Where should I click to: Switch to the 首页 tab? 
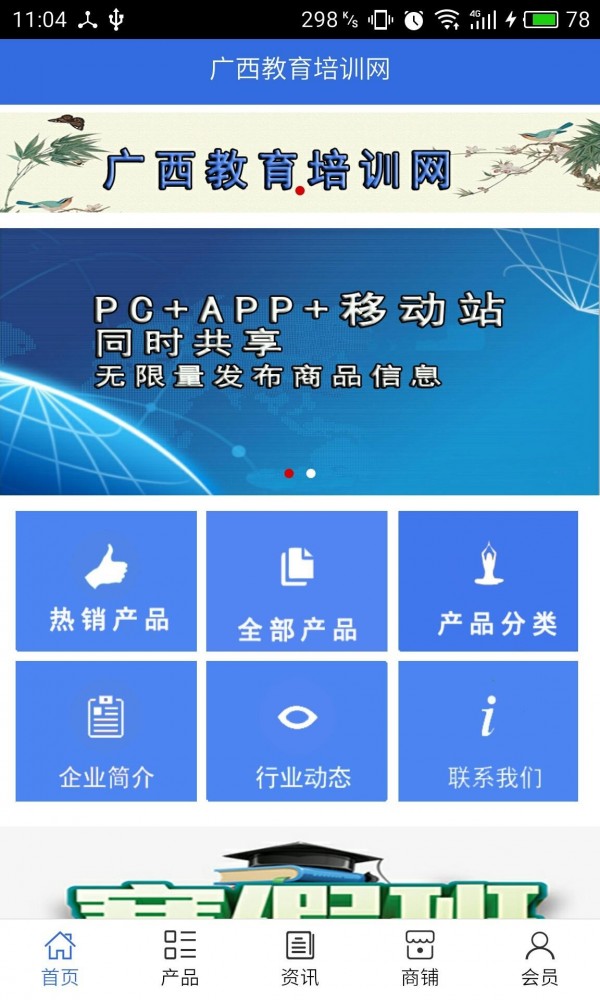(60, 958)
